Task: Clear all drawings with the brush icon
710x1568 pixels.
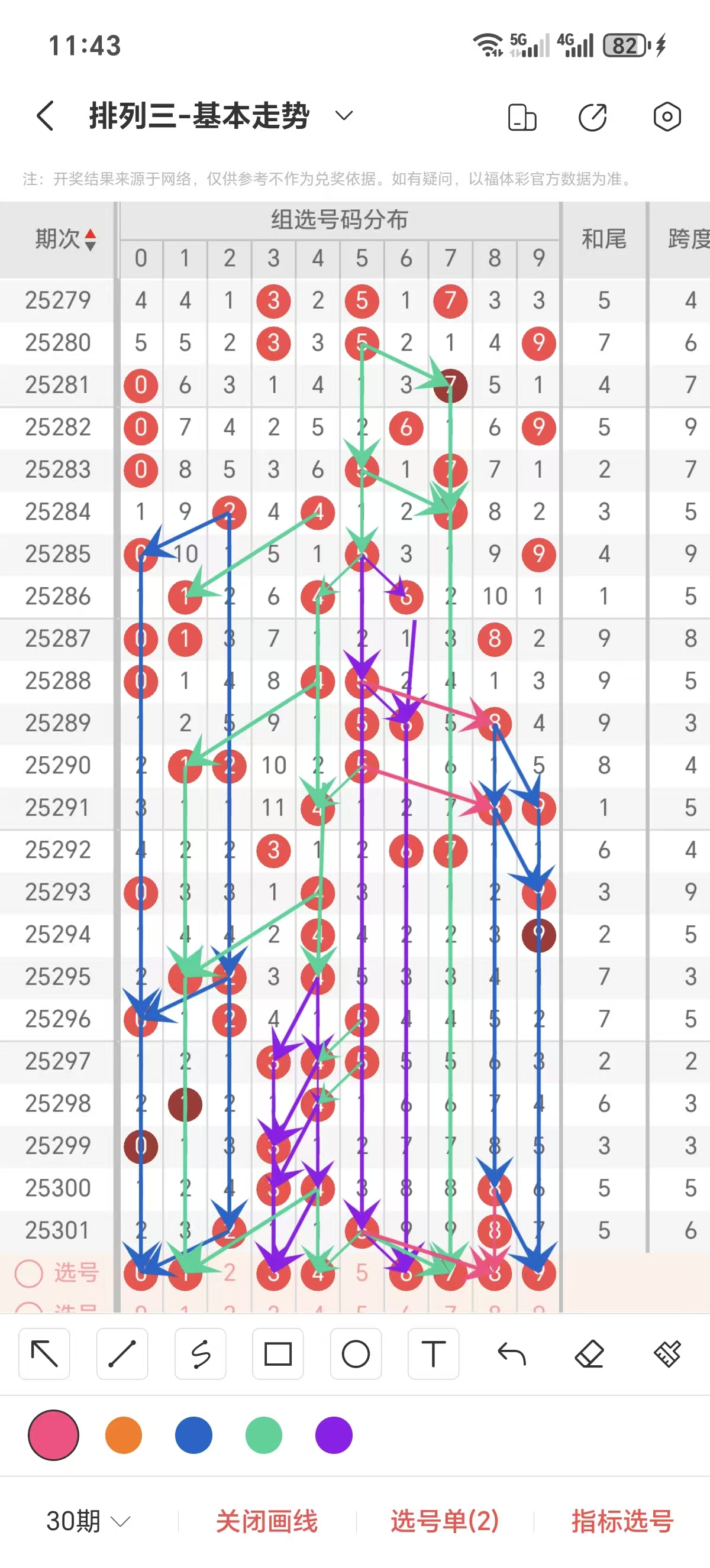Action: click(667, 1355)
